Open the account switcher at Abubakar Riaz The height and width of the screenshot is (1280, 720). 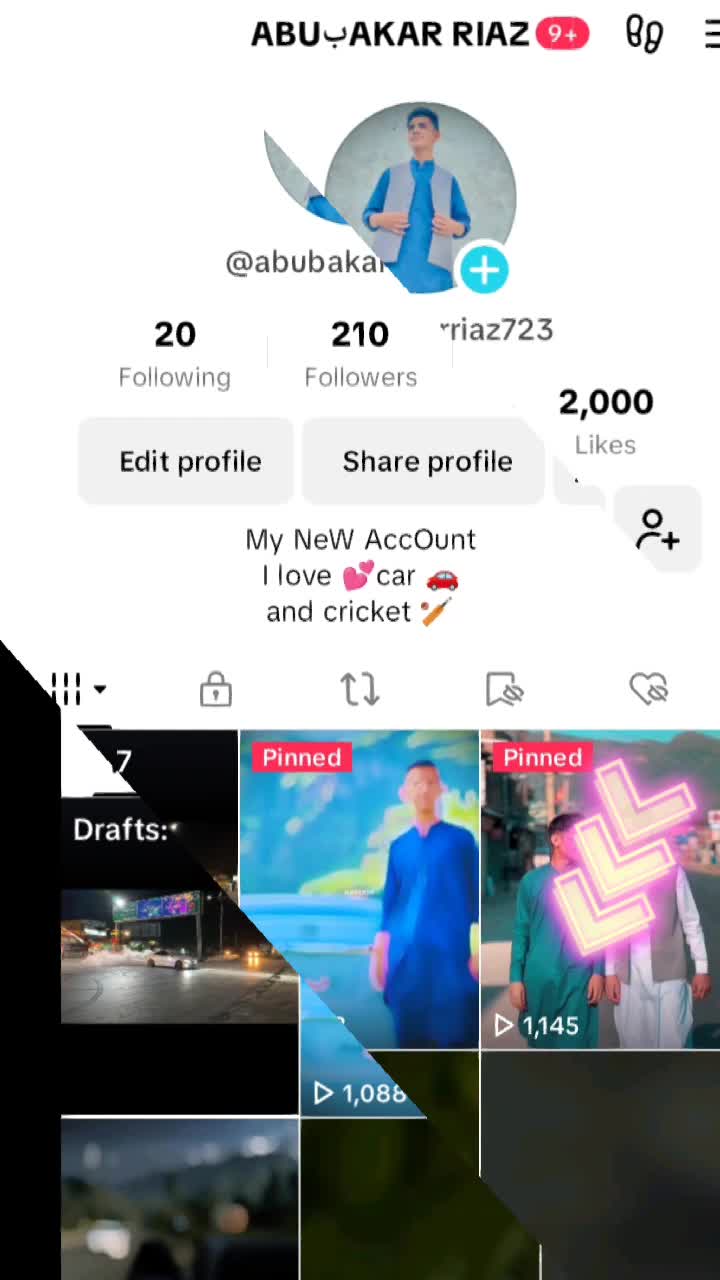pyautogui.click(x=390, y=34)
